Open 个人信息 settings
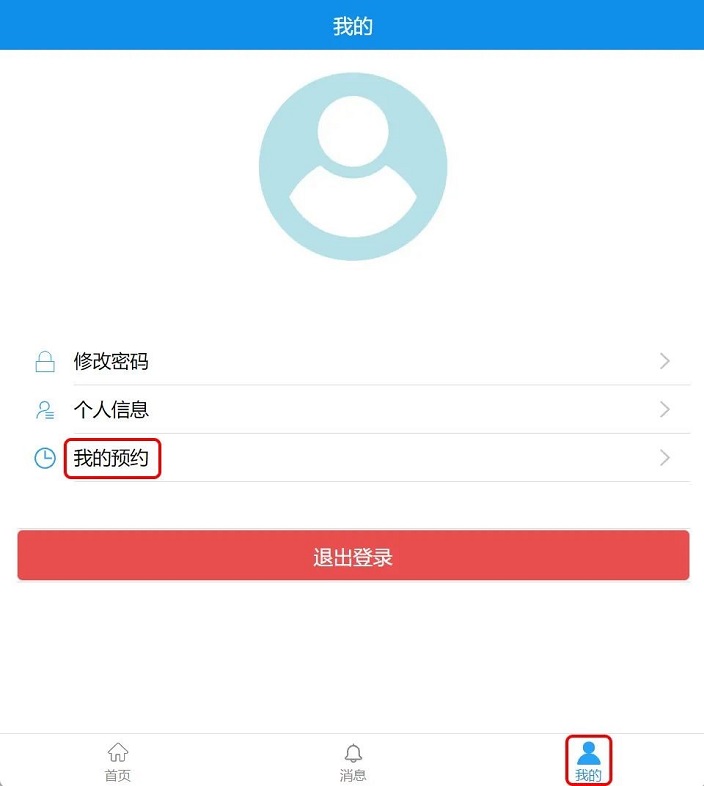The width and height of the screenshot is (704, 786). click(x=352, y=409)
